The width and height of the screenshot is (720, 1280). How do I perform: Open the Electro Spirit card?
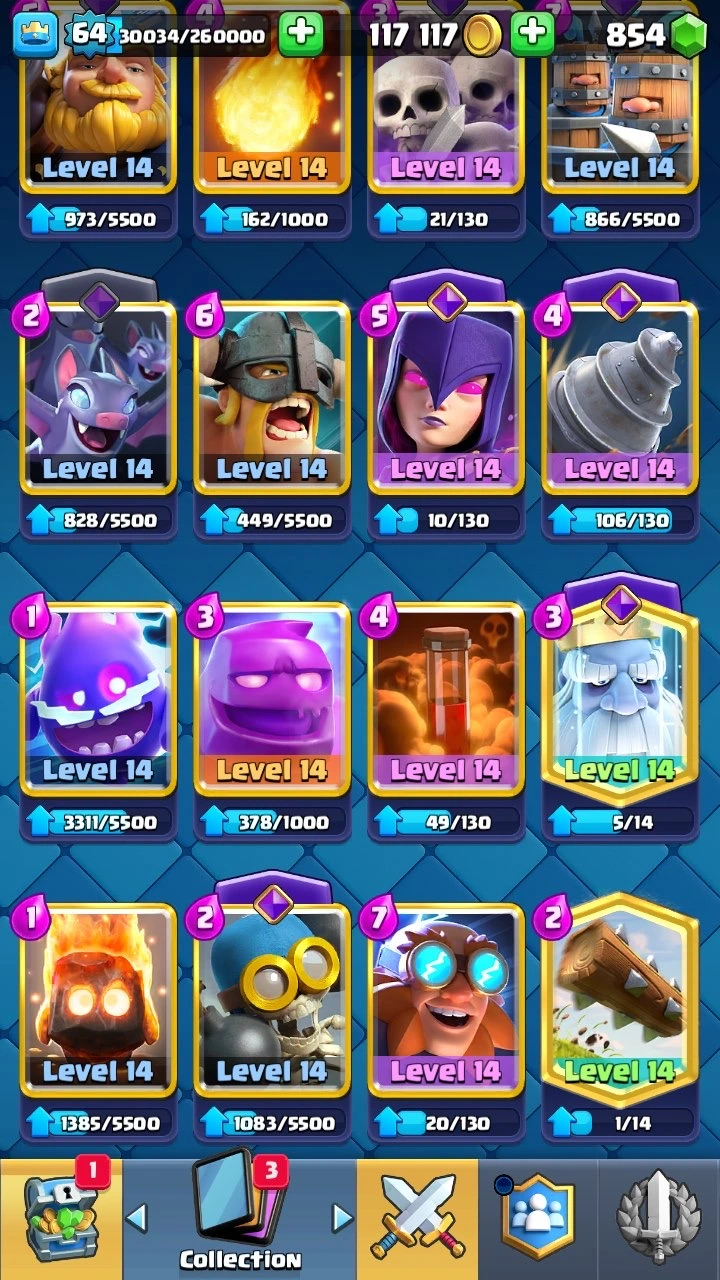[98, 700]
